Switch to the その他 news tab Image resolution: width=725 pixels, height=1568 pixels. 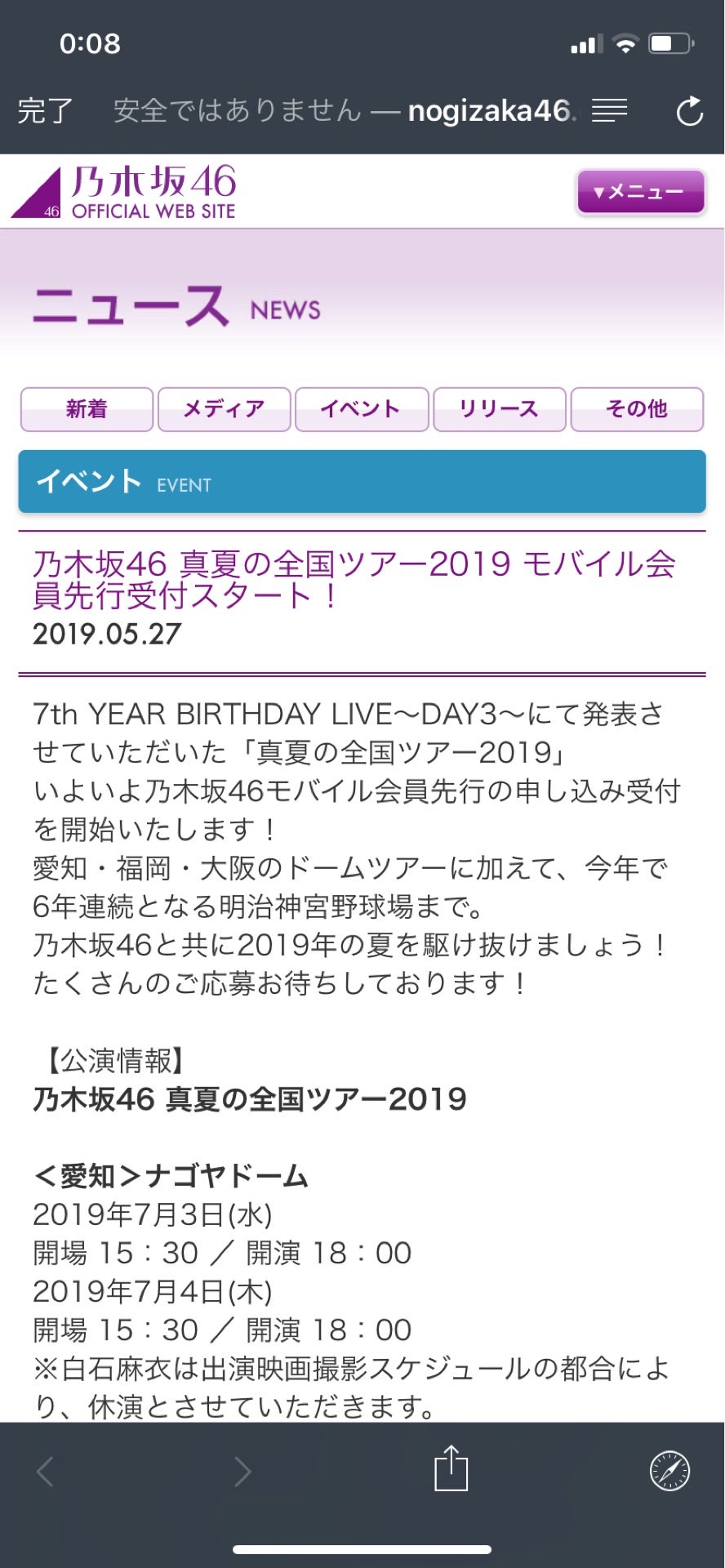click(637, 409)
